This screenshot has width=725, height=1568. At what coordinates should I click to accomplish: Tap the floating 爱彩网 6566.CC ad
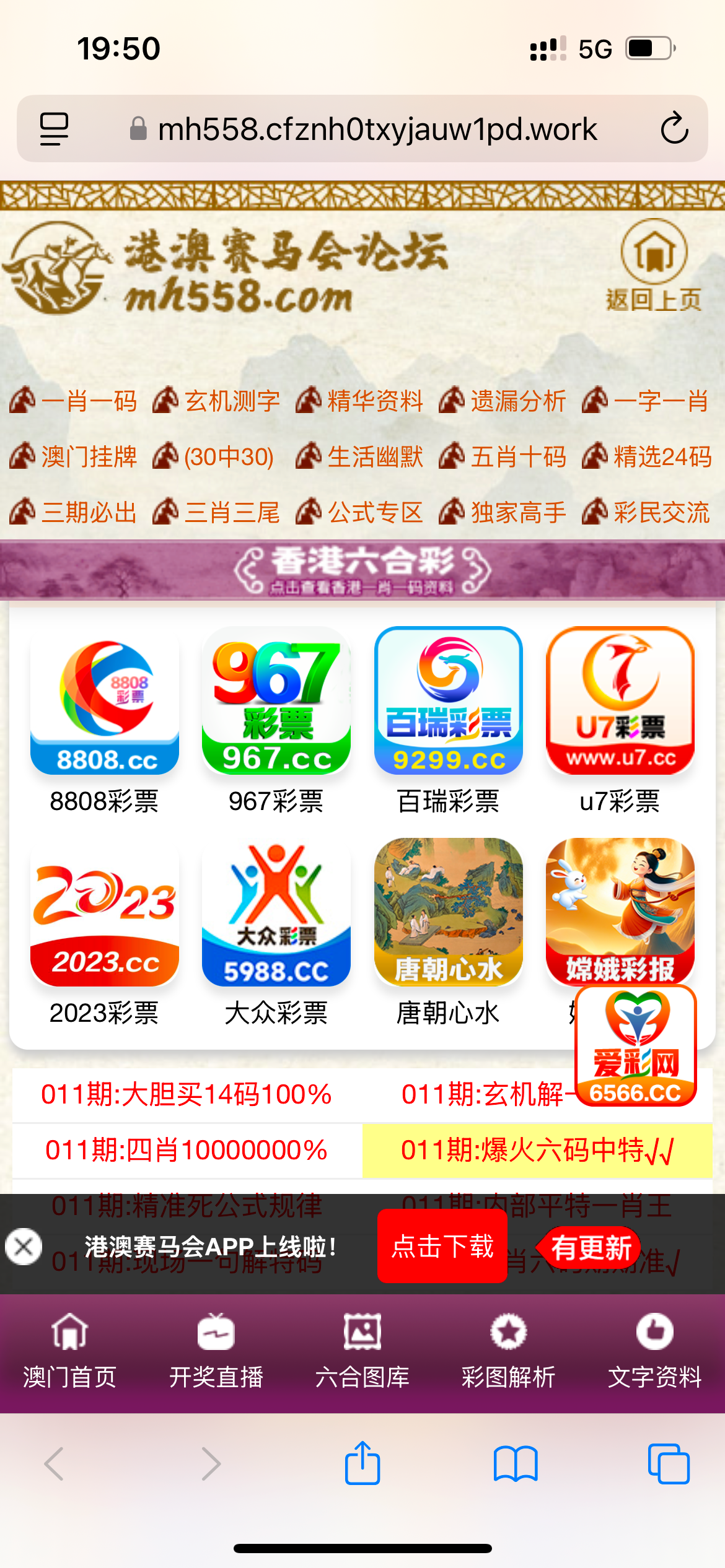(x=636, y=1047)
